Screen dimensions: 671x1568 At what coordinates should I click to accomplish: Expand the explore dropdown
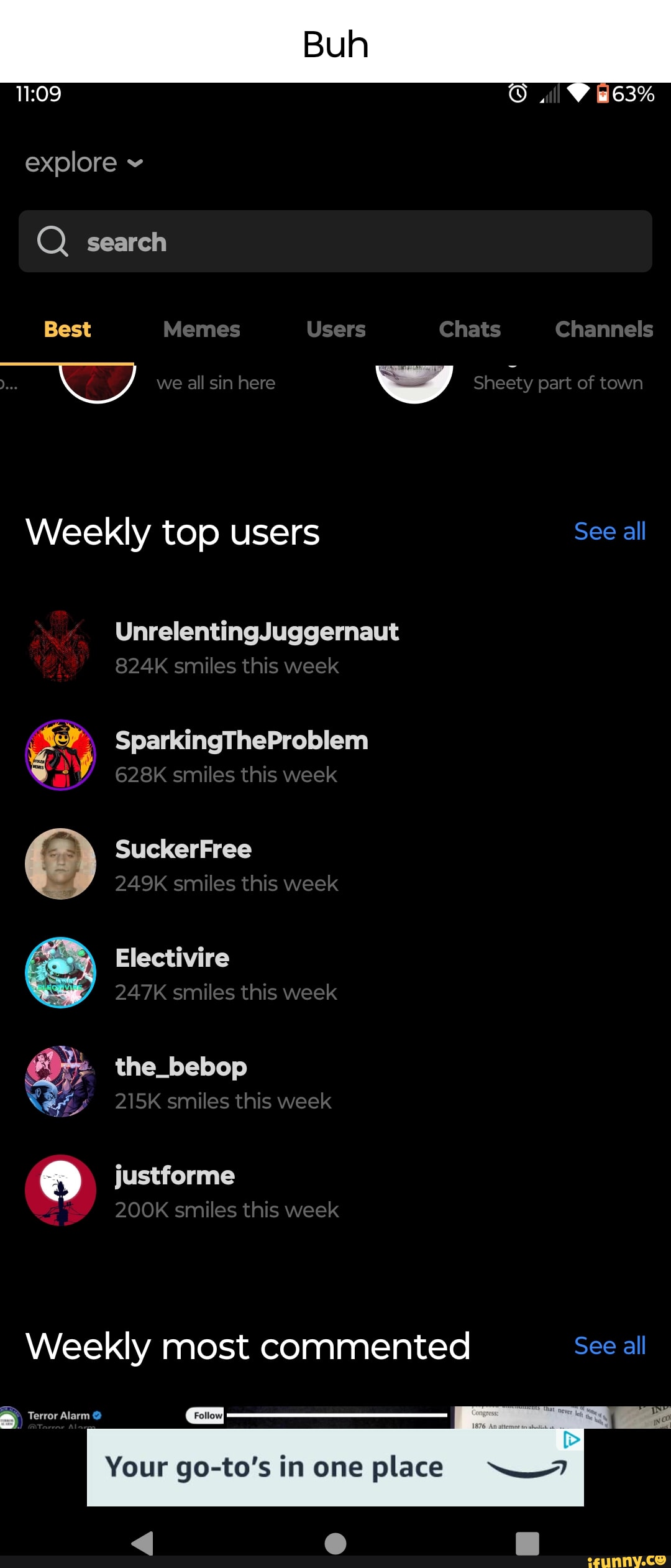84,163
